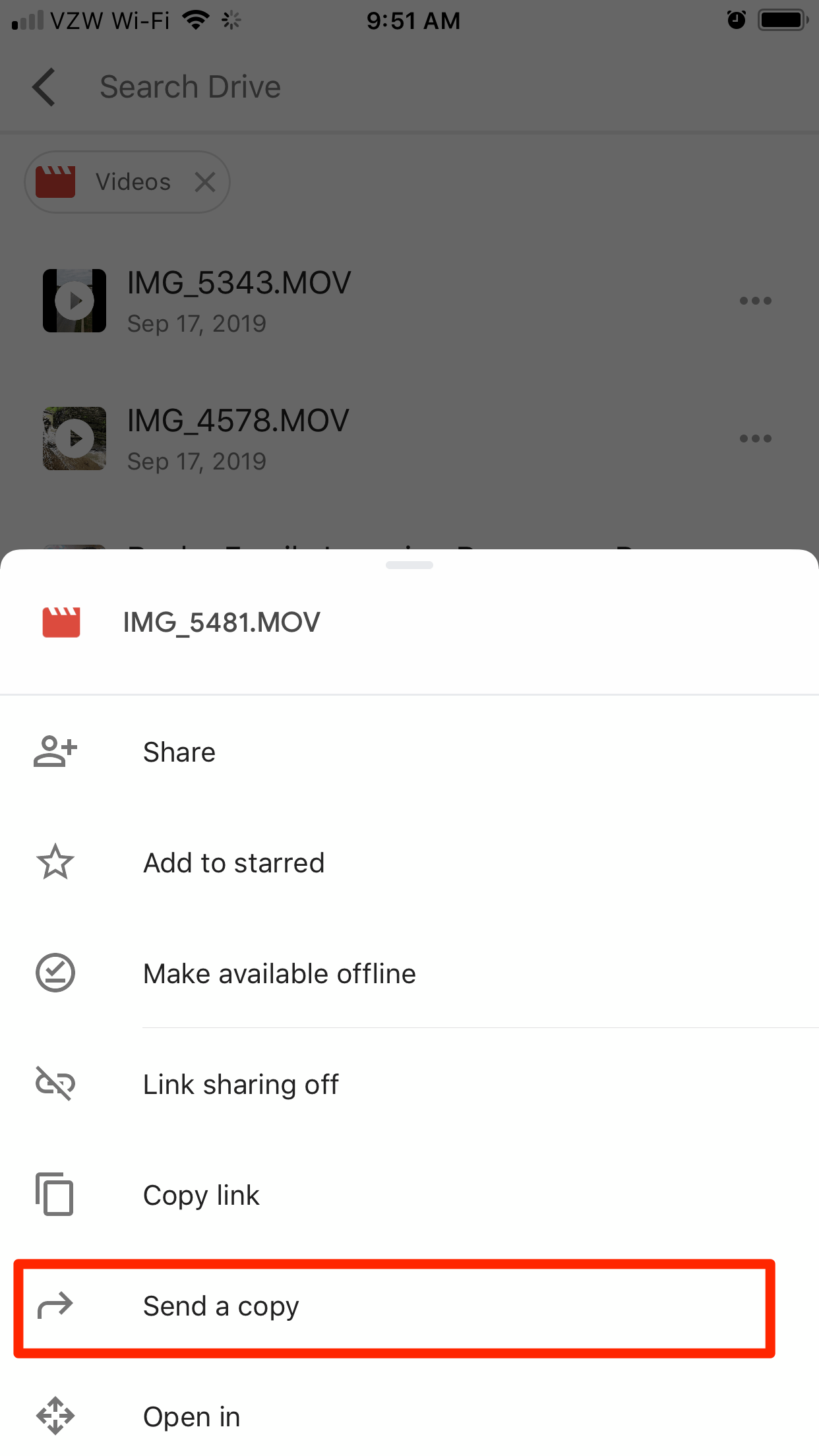Remove the Videos filter chip
This screenshot has width=819, height=1456.
point(205,182)
